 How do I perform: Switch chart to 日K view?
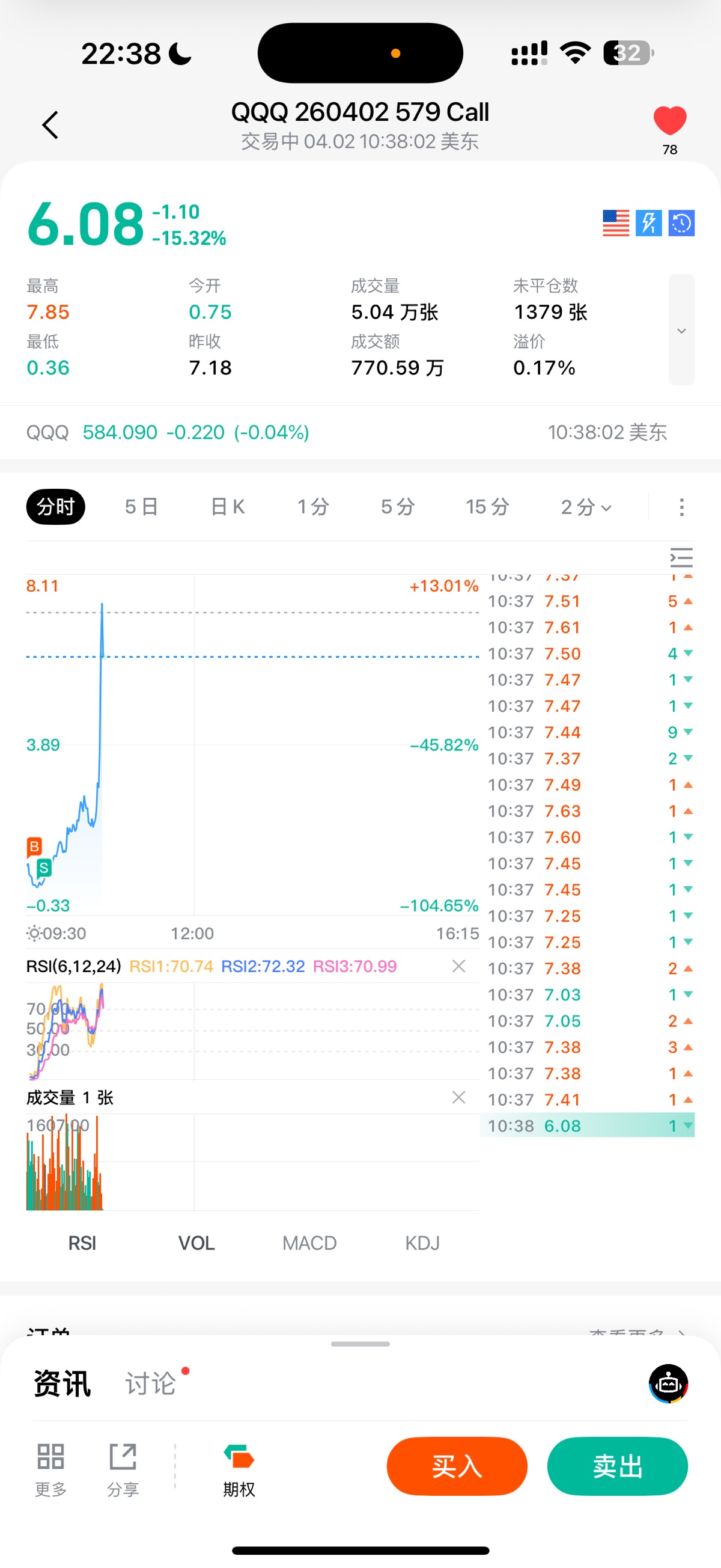(228, 506)
